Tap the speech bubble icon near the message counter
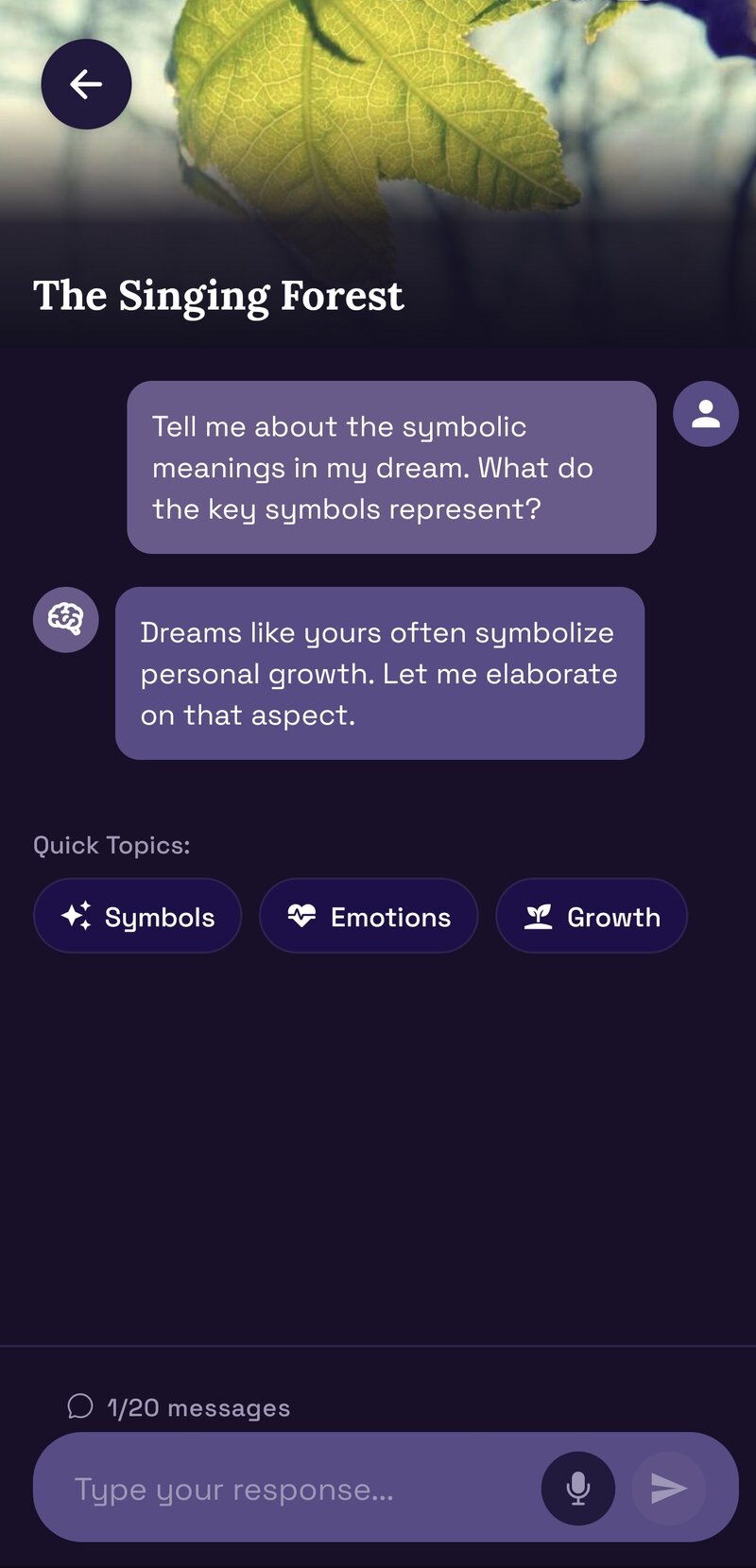The height and width of the screenshot is (1568, 756). tap(81, 1407)
